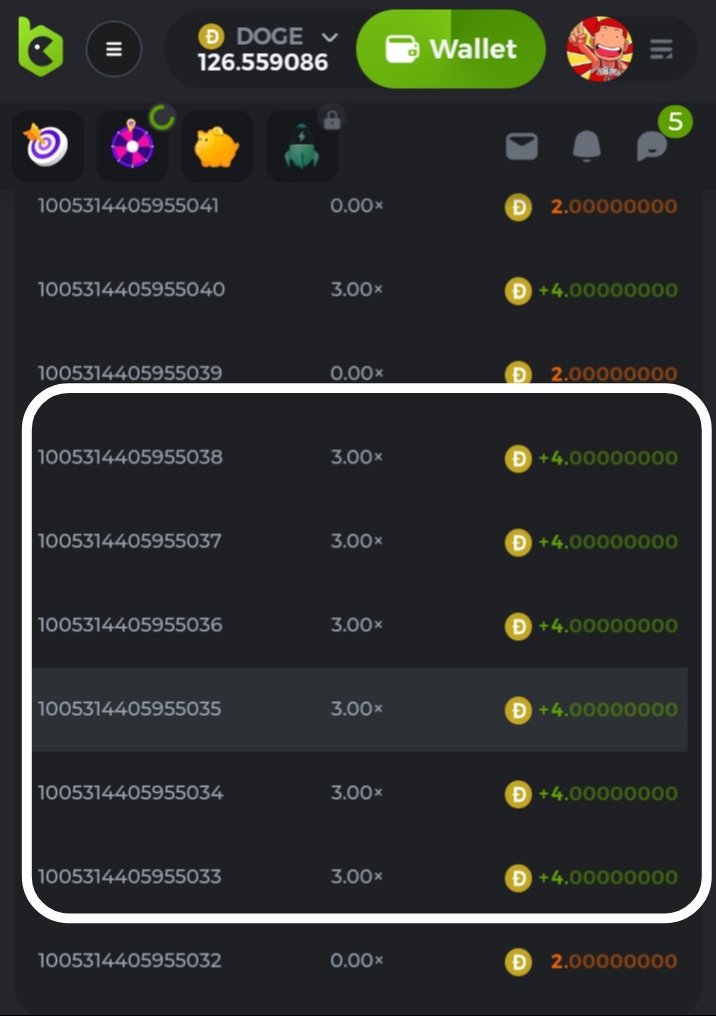The width and height of the screenshot is (716, 1016).
Task: Open the notifications bell
Action: tap(587, 147)
